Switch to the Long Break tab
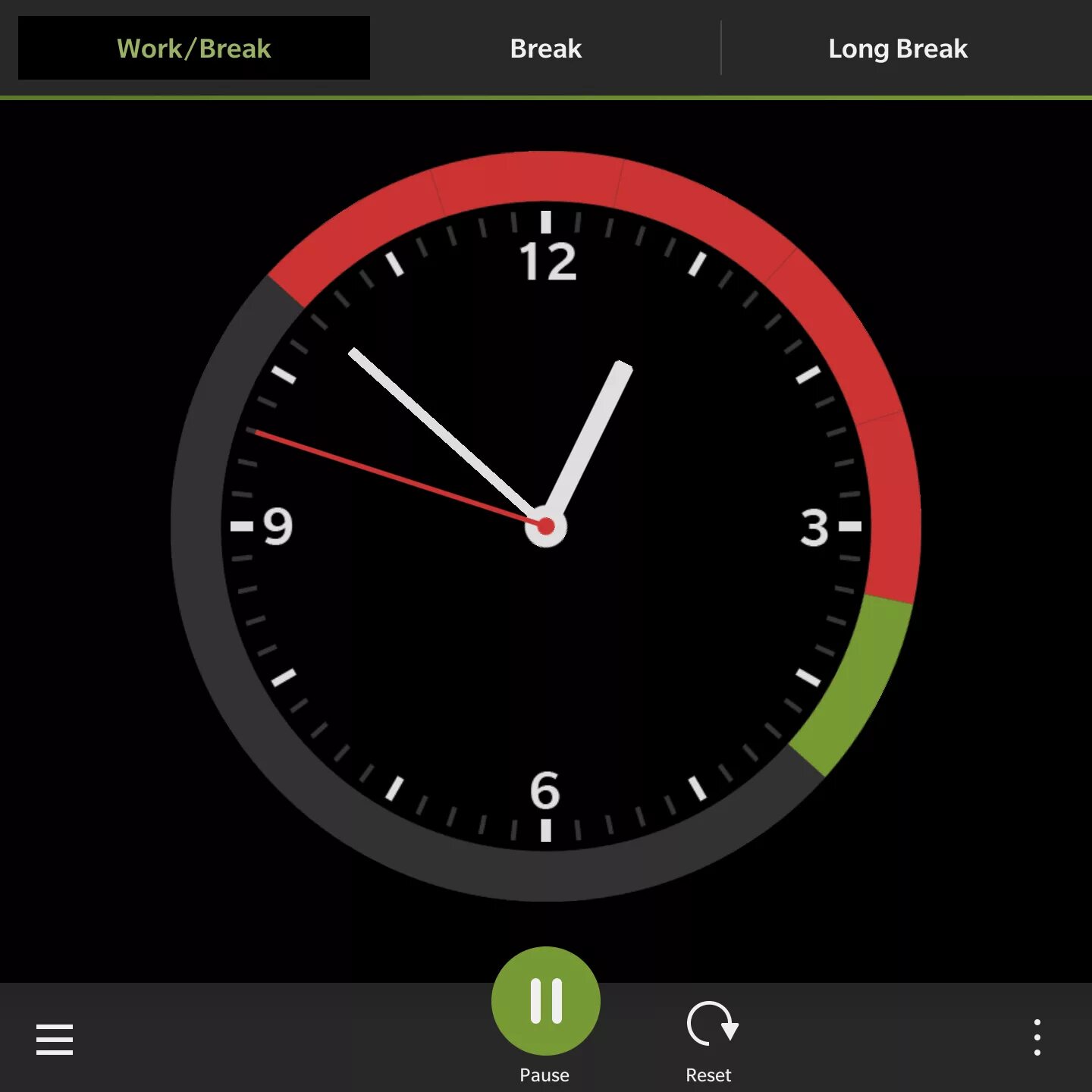 pos(897,49)
